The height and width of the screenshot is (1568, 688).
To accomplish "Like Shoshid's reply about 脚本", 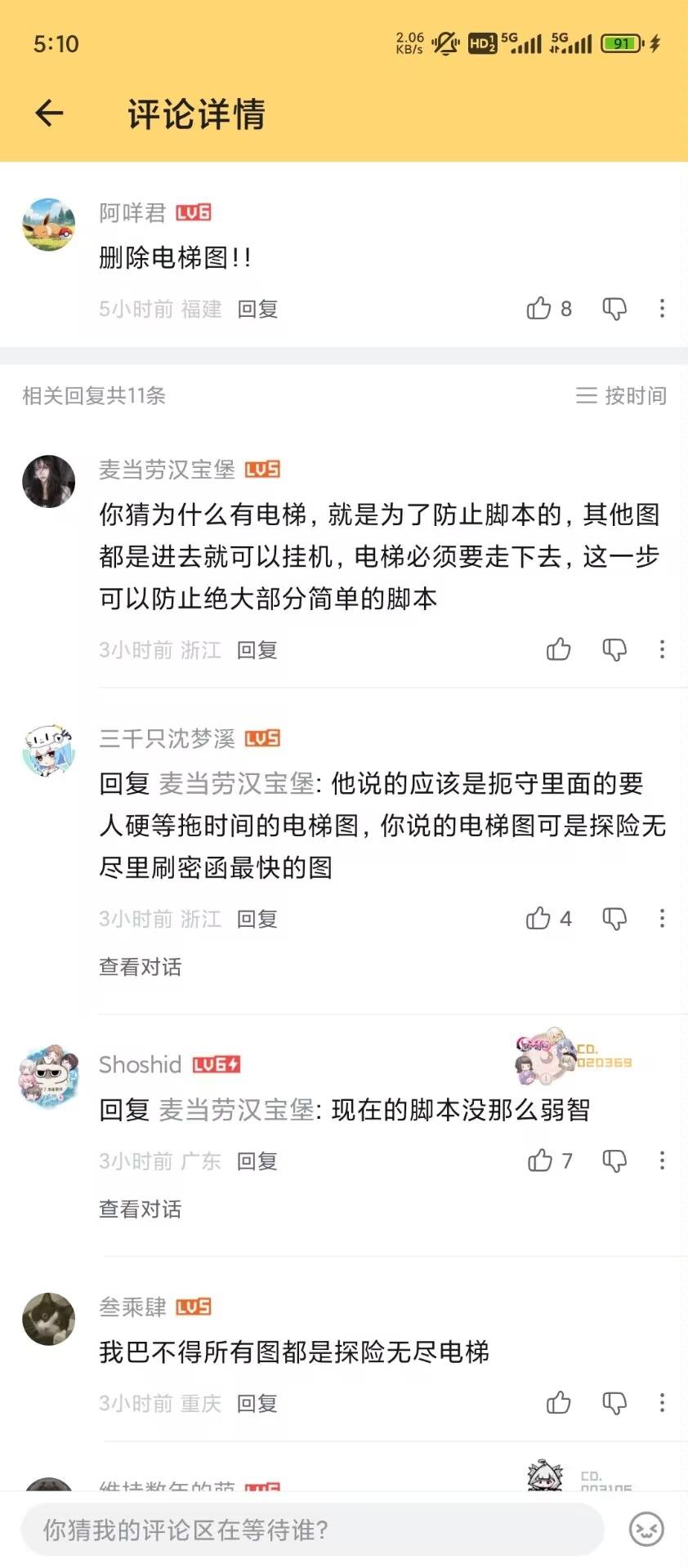I will point(540,1160).
